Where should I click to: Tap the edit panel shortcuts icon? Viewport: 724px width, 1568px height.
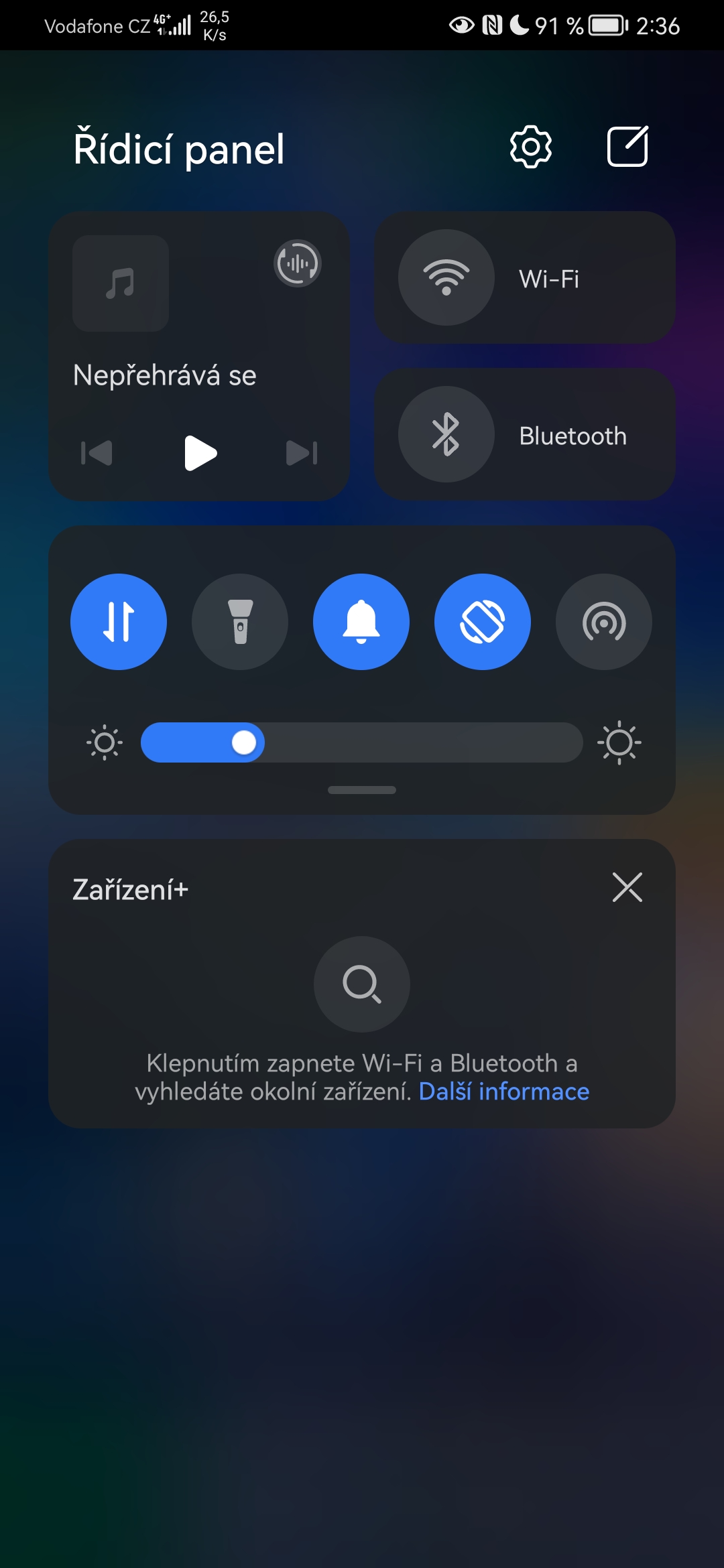click(627, 146)
